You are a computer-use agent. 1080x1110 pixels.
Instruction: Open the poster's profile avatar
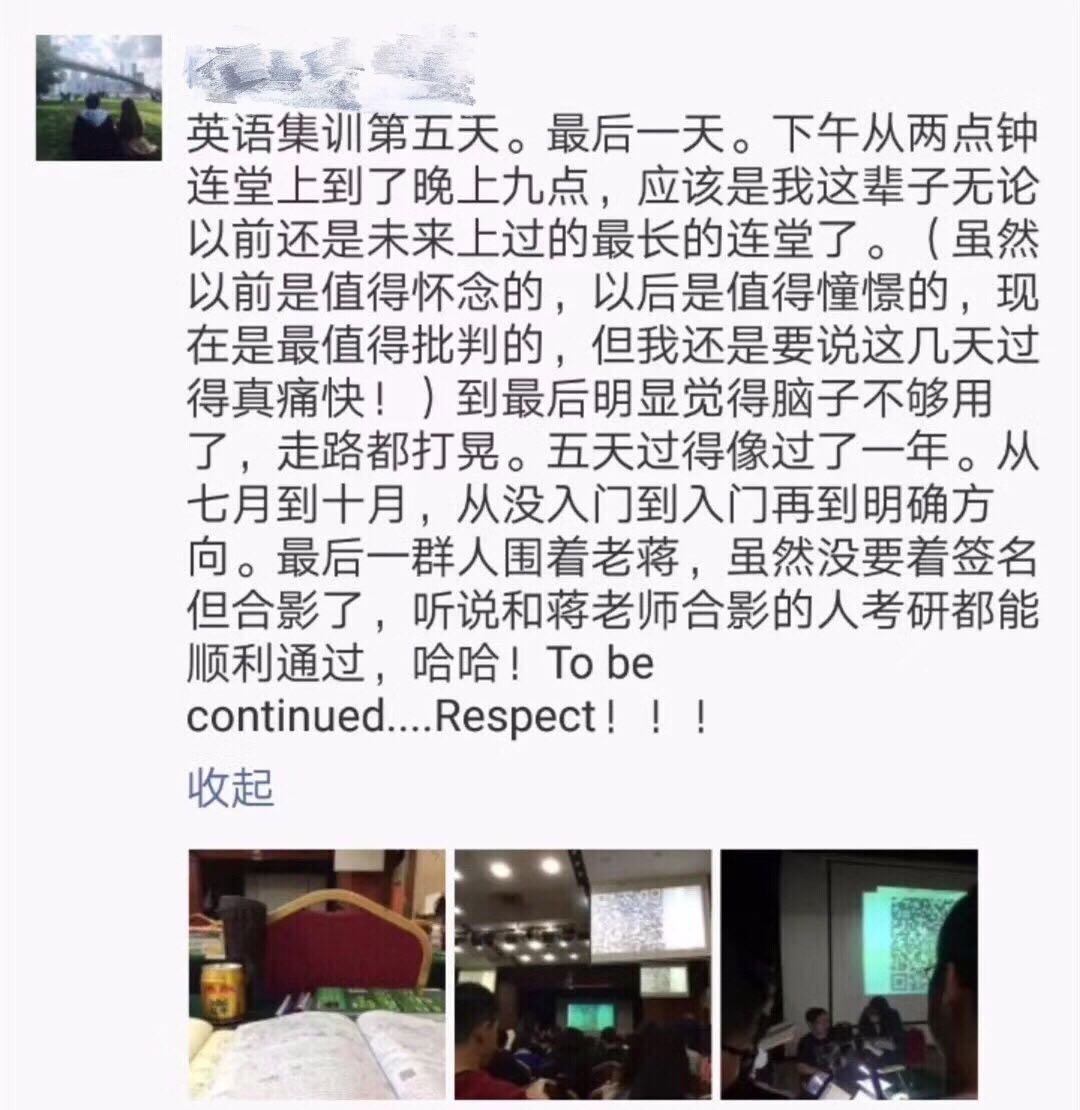click(x=98, y=98)
